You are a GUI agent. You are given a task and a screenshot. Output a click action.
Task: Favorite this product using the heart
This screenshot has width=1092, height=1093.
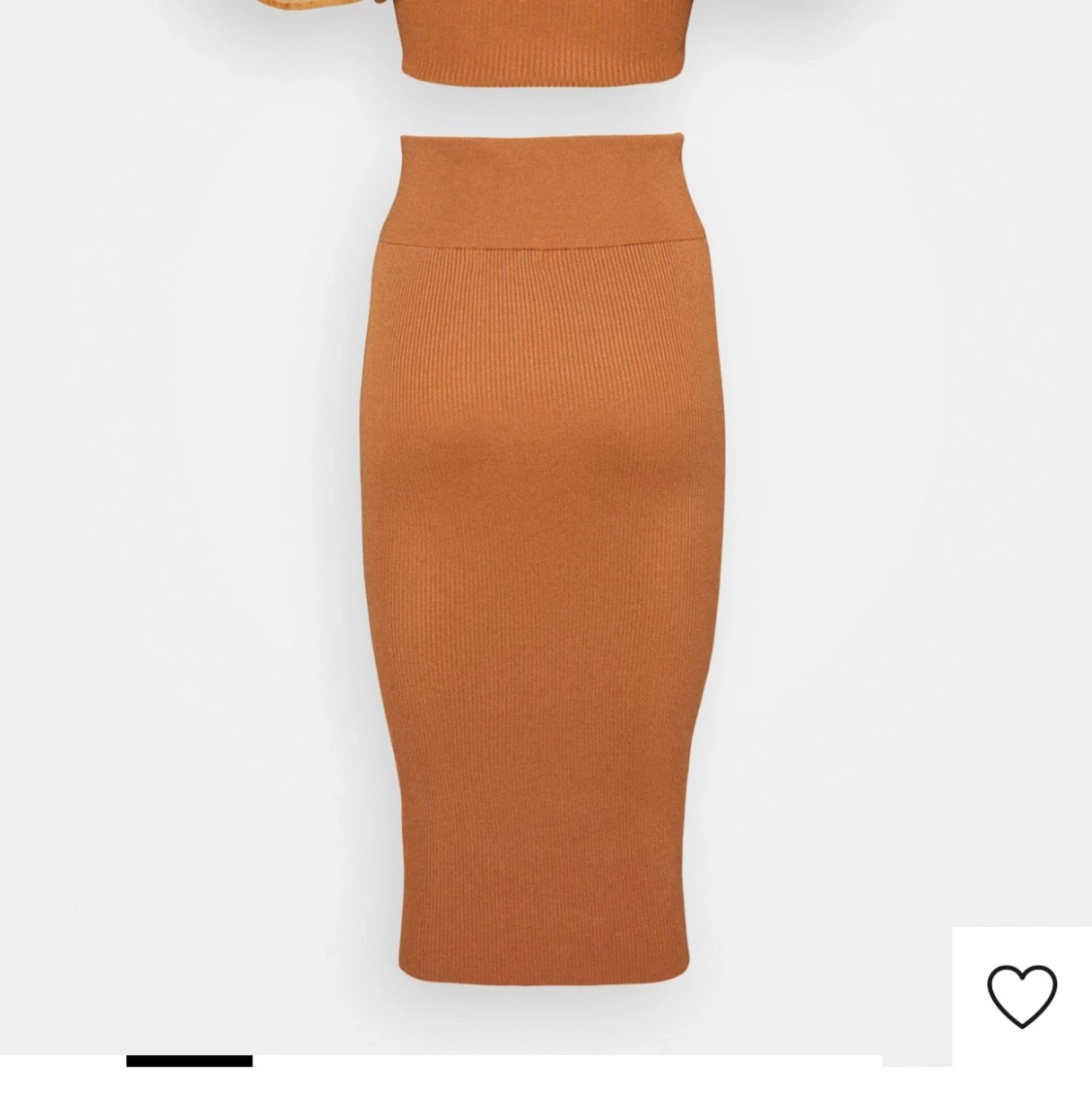[1021, 994]
